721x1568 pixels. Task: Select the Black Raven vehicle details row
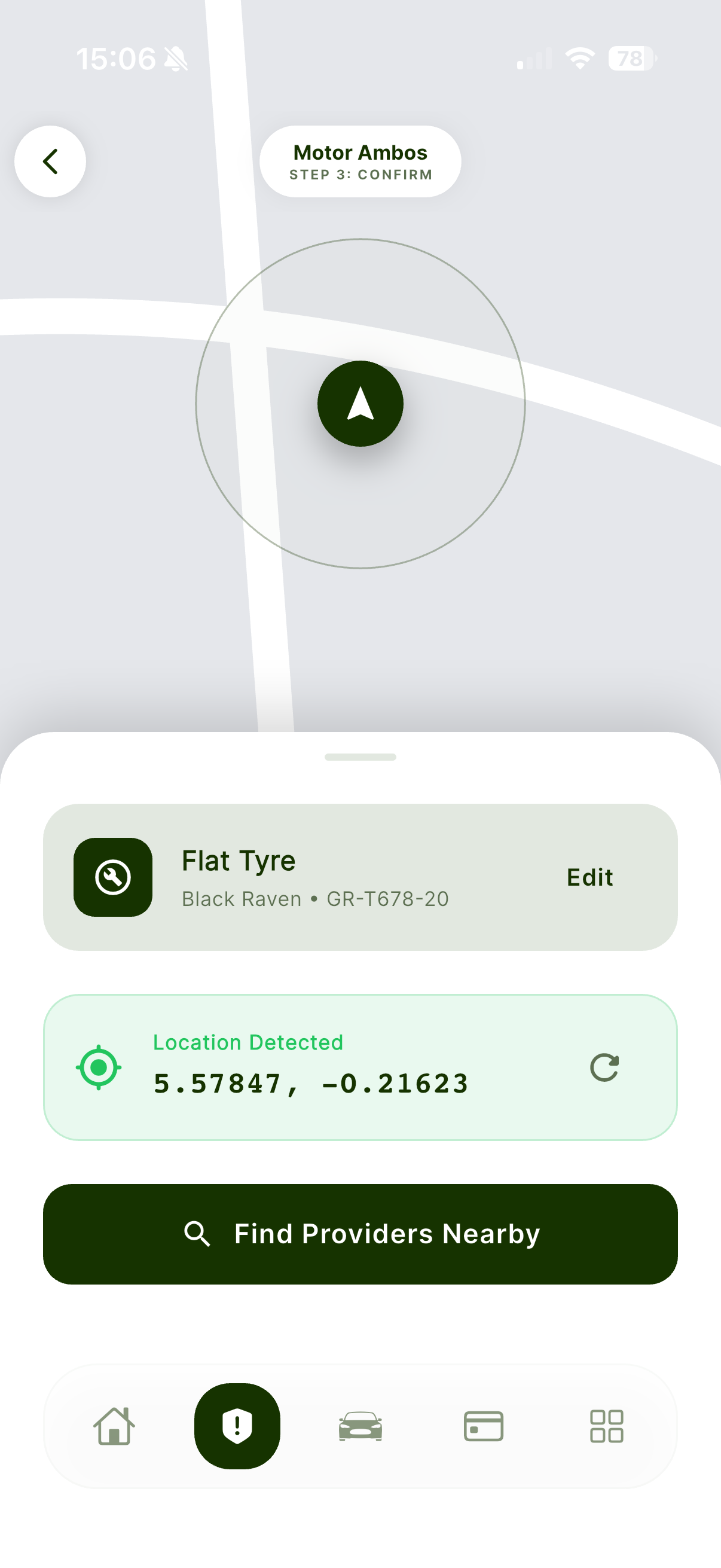314,898
